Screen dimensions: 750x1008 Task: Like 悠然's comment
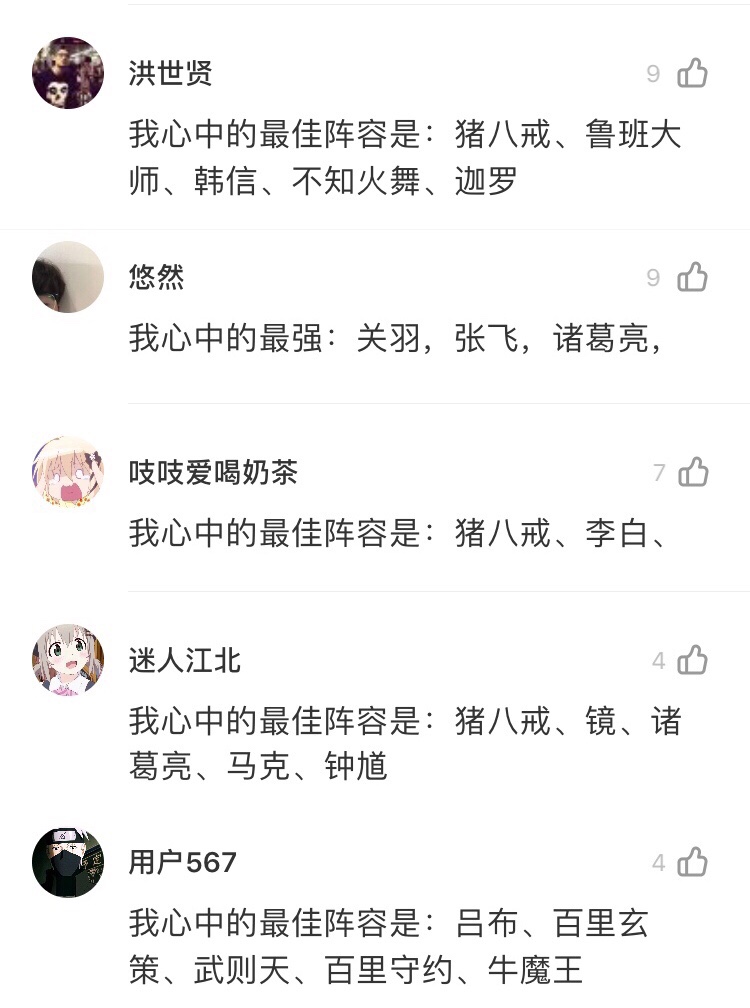[692, 277]
